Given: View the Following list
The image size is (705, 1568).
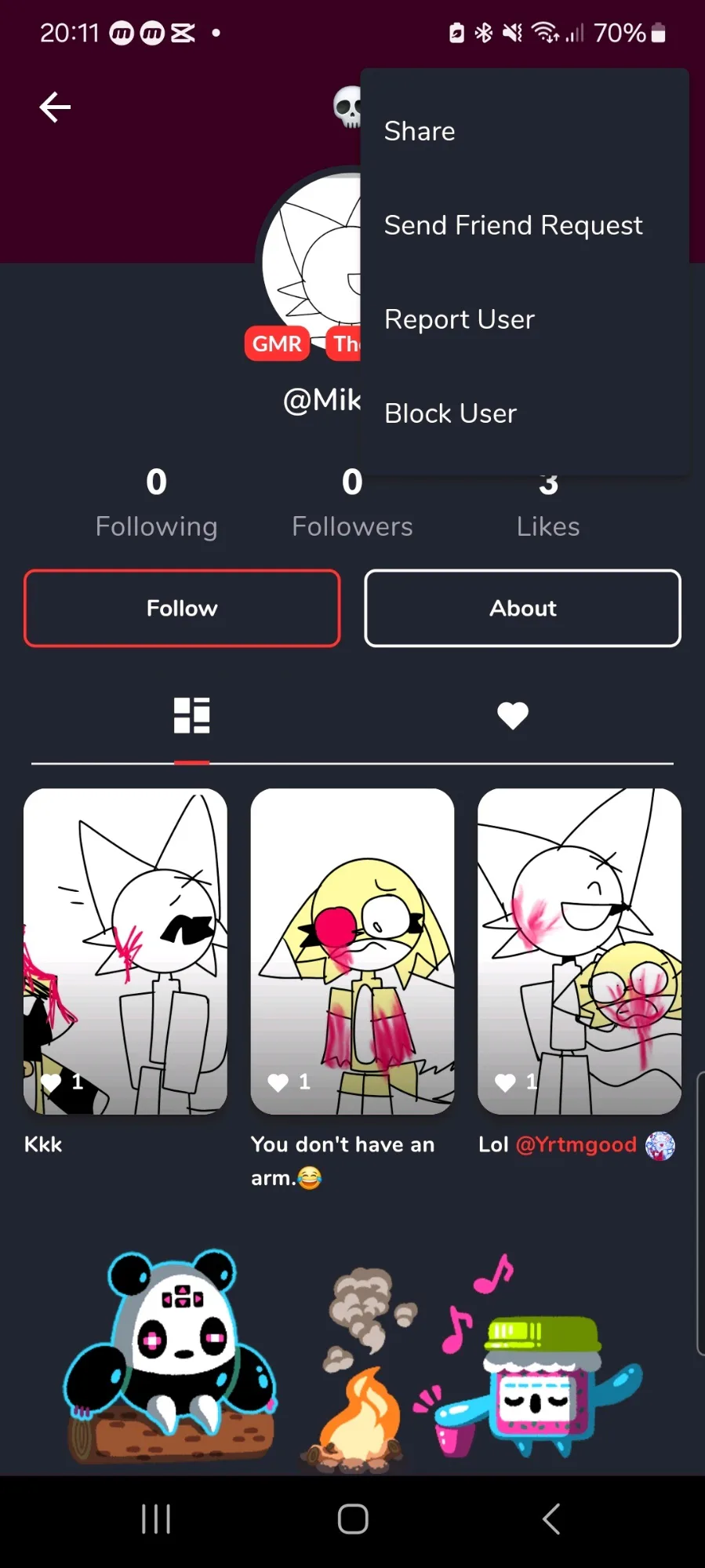Looking at the screenshot, I should (x=156, y=504).
